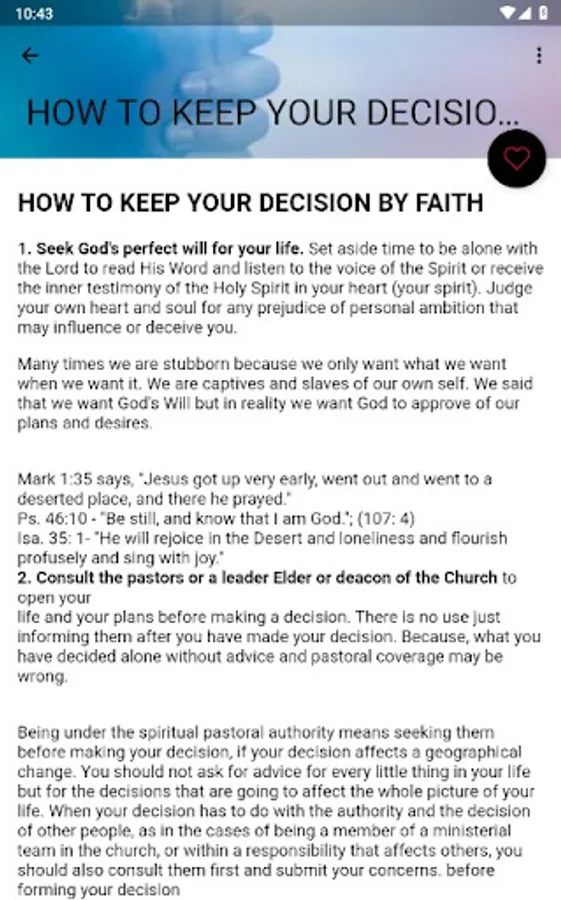Screen dimensions: 561x900
Task: Open the three-dot overflow menu
Action: pos(539,55)
